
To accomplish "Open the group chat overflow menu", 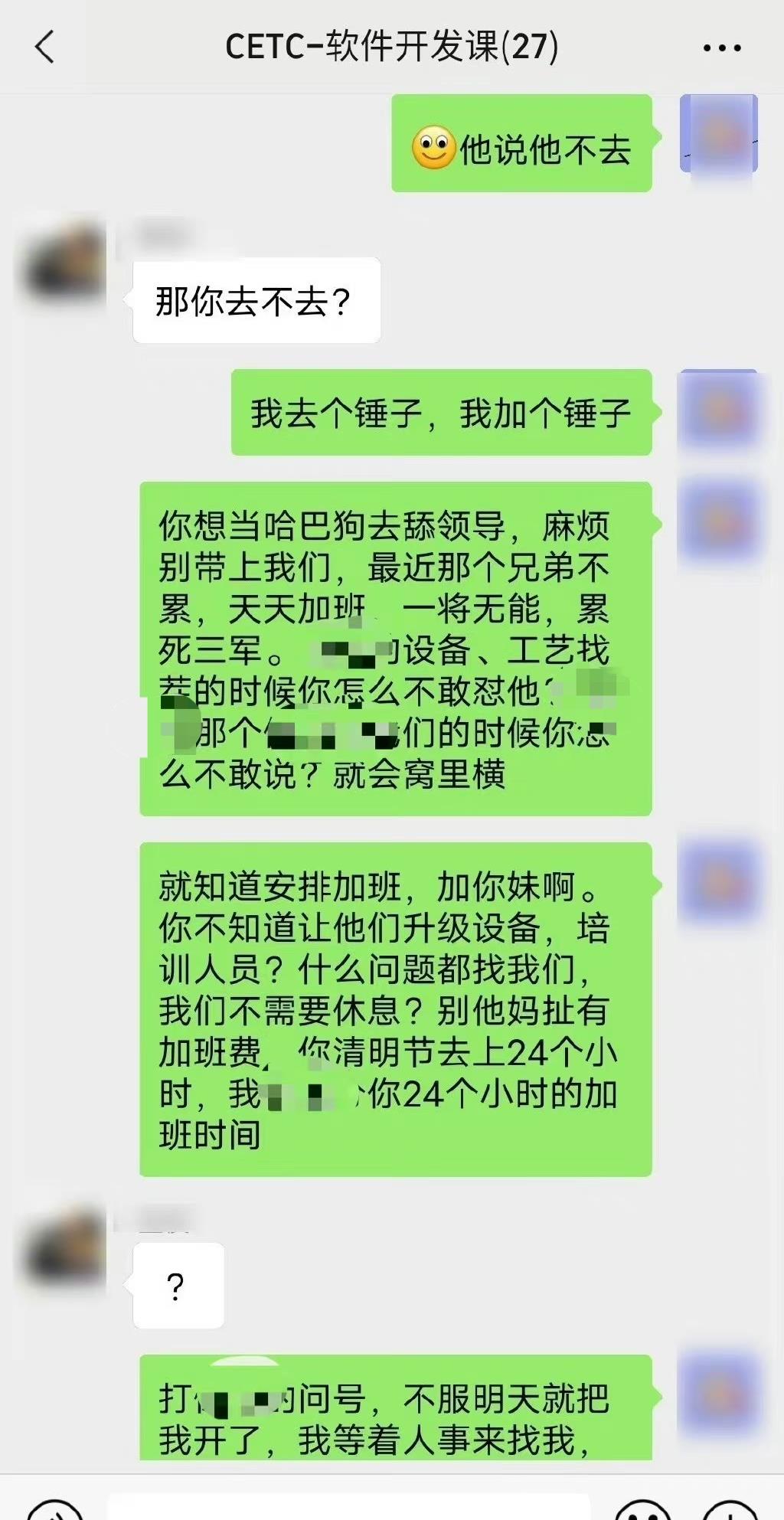I will pos(721,47).
